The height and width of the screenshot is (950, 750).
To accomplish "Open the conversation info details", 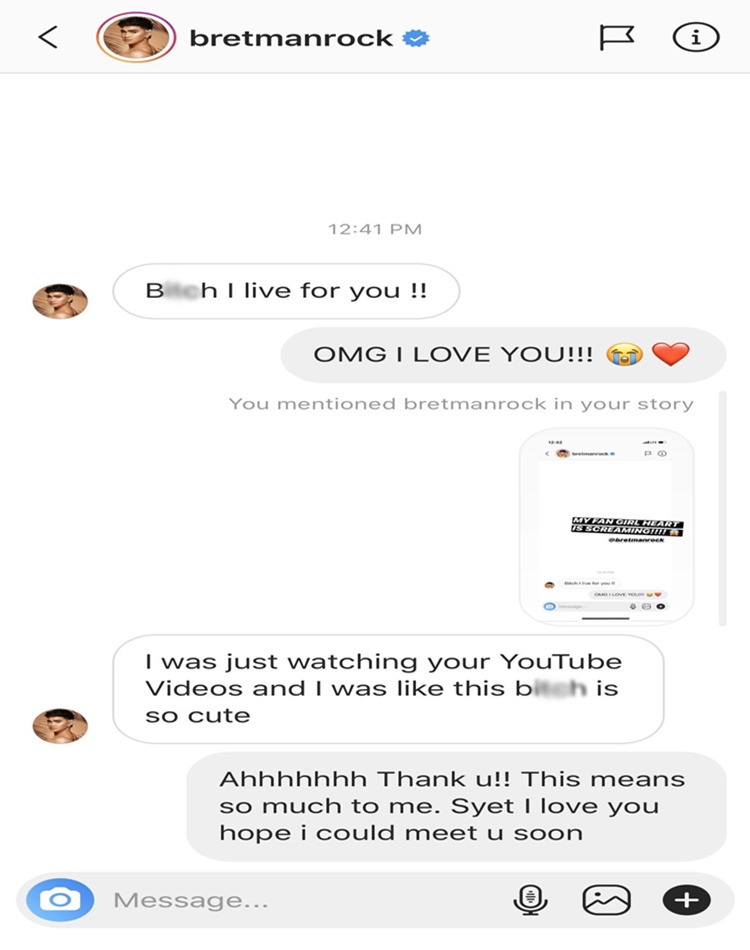I will [x=696, y=38].
